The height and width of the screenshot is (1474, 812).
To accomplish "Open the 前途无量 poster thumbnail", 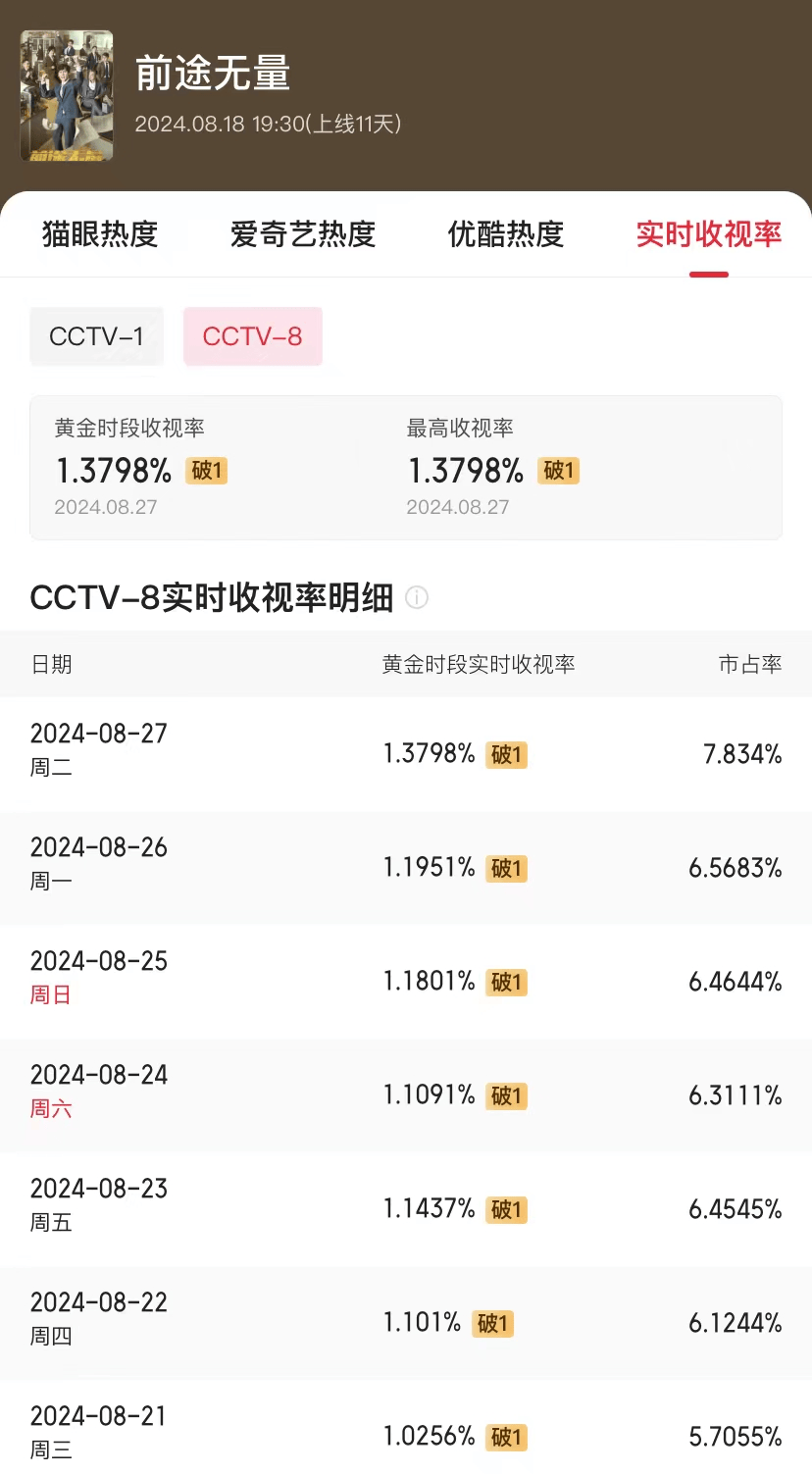I will click(67, 95).
